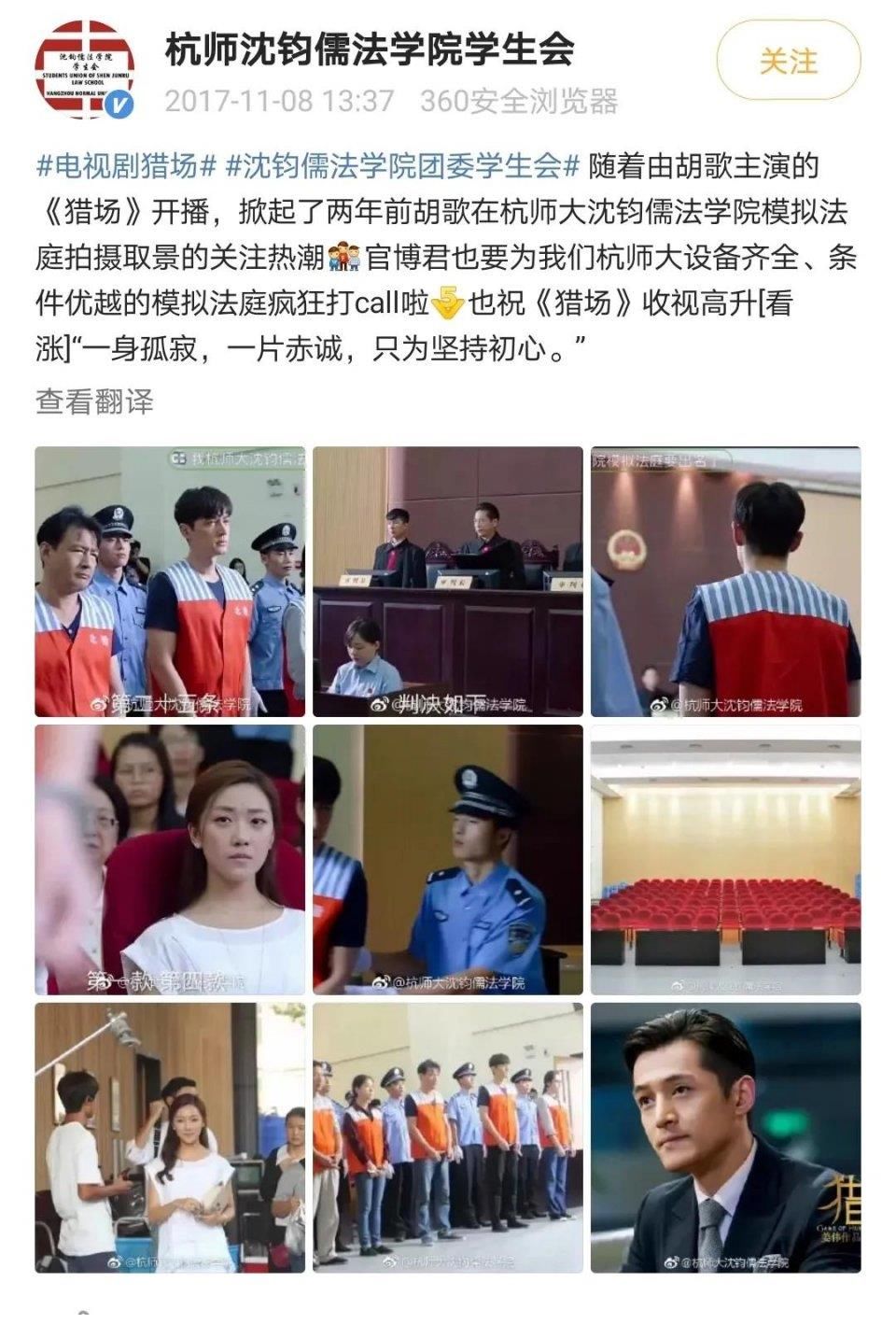Tap 查看翻译 to translate the post
896x1324 pixels.
click(x=94, y=401)
